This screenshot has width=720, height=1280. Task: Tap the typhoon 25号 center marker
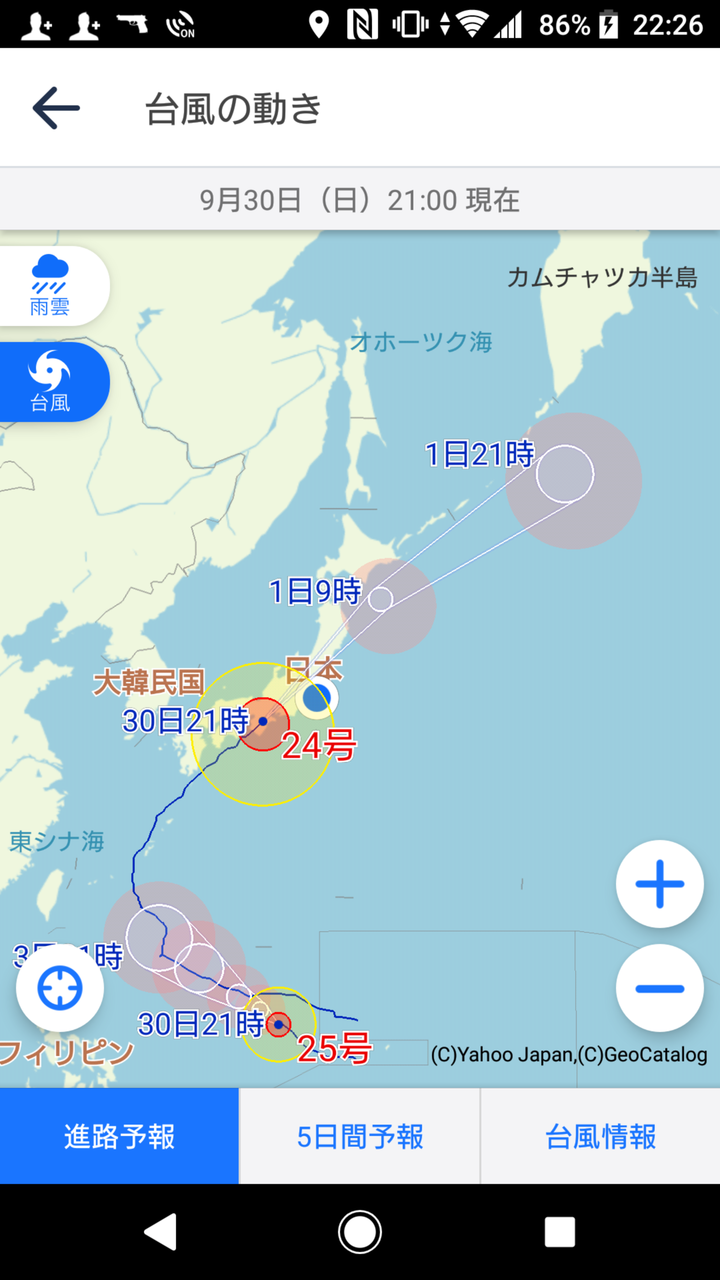(x=276, y=1022)
